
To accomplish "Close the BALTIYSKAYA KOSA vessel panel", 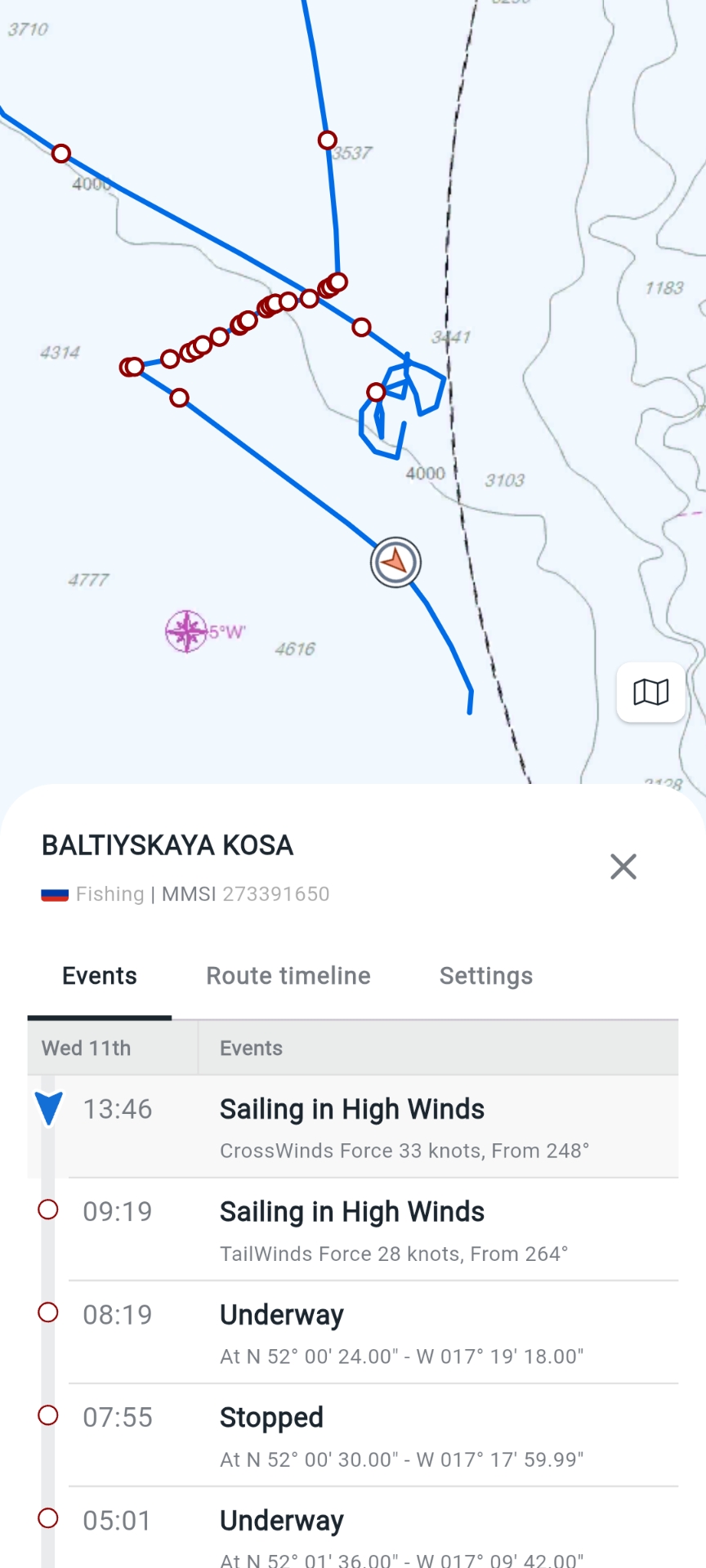I will (x=623, y=866).
